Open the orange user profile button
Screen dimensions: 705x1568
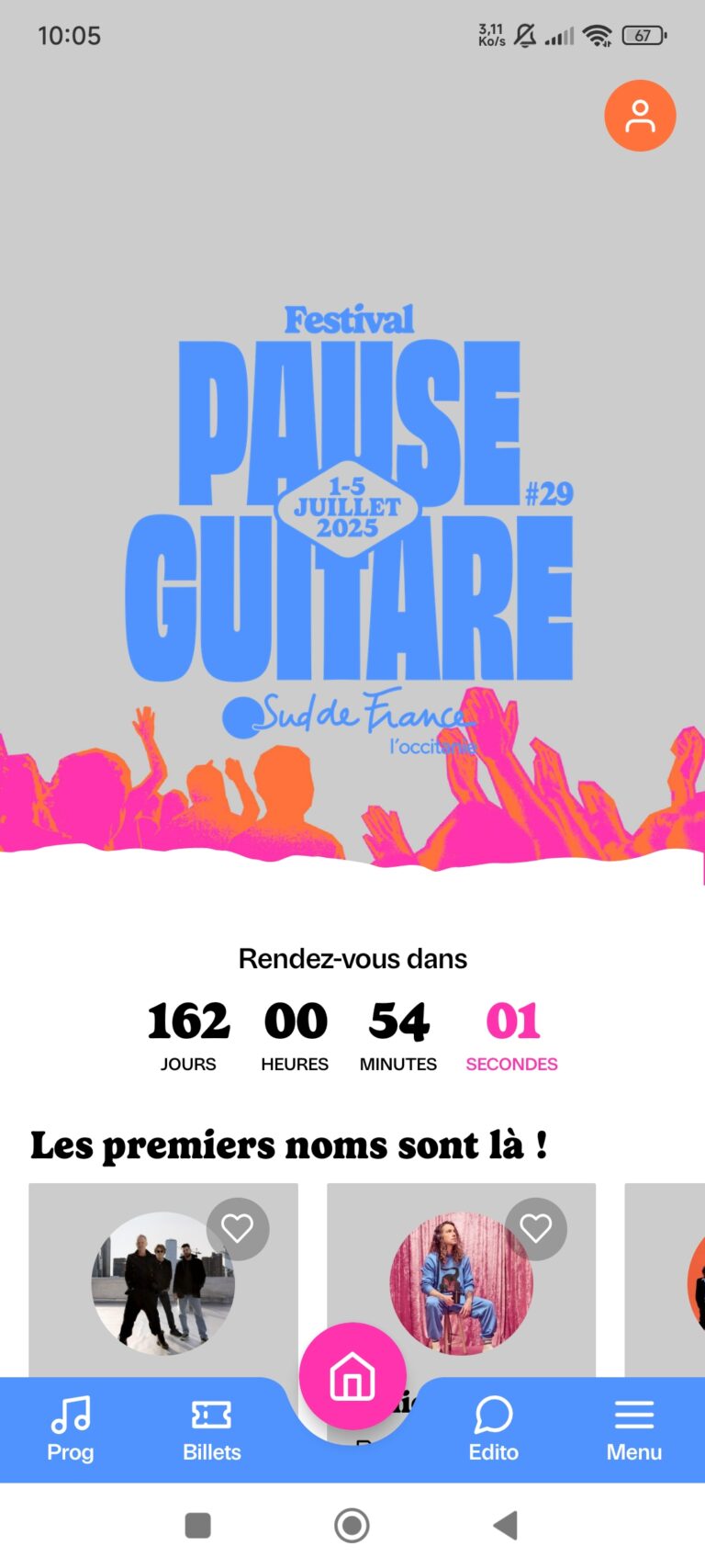click(640, 116)
